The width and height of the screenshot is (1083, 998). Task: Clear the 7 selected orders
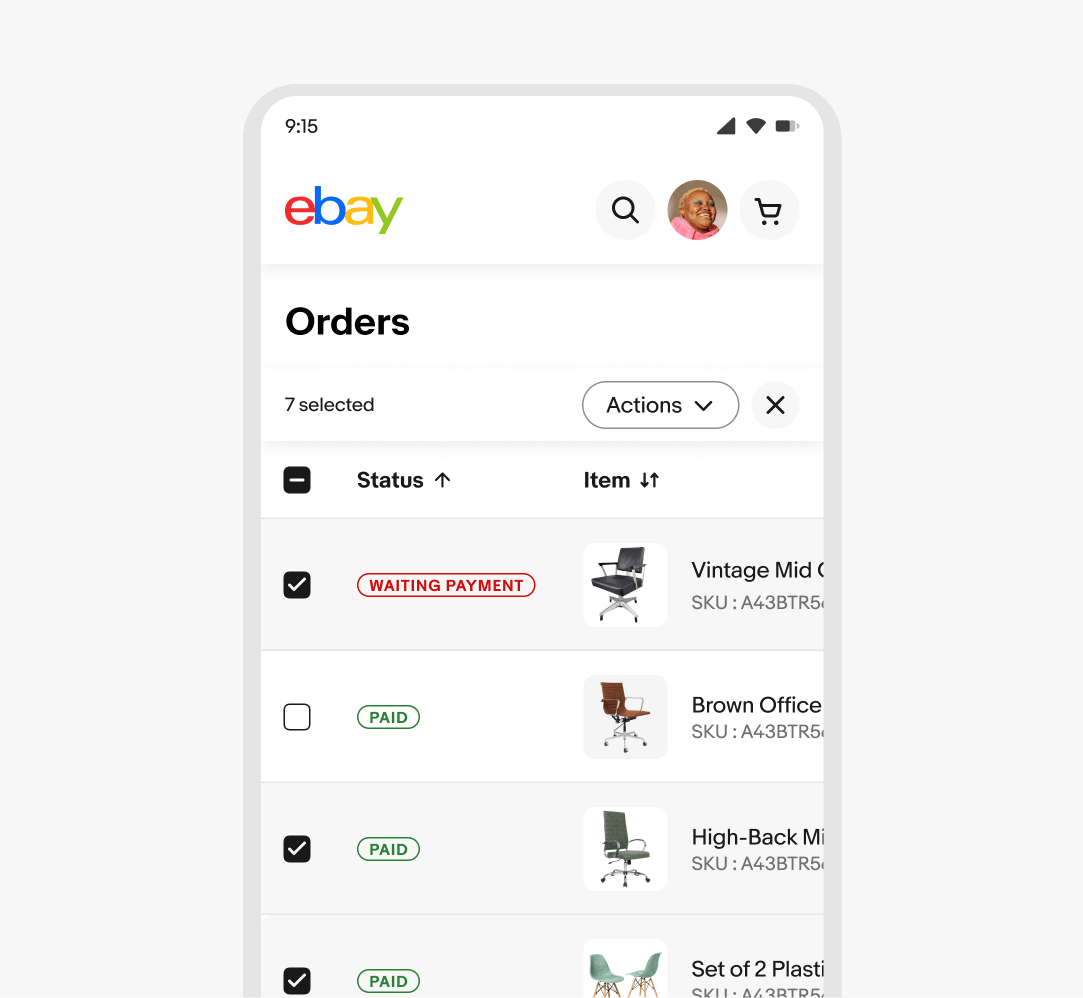(x=775, y=405)
